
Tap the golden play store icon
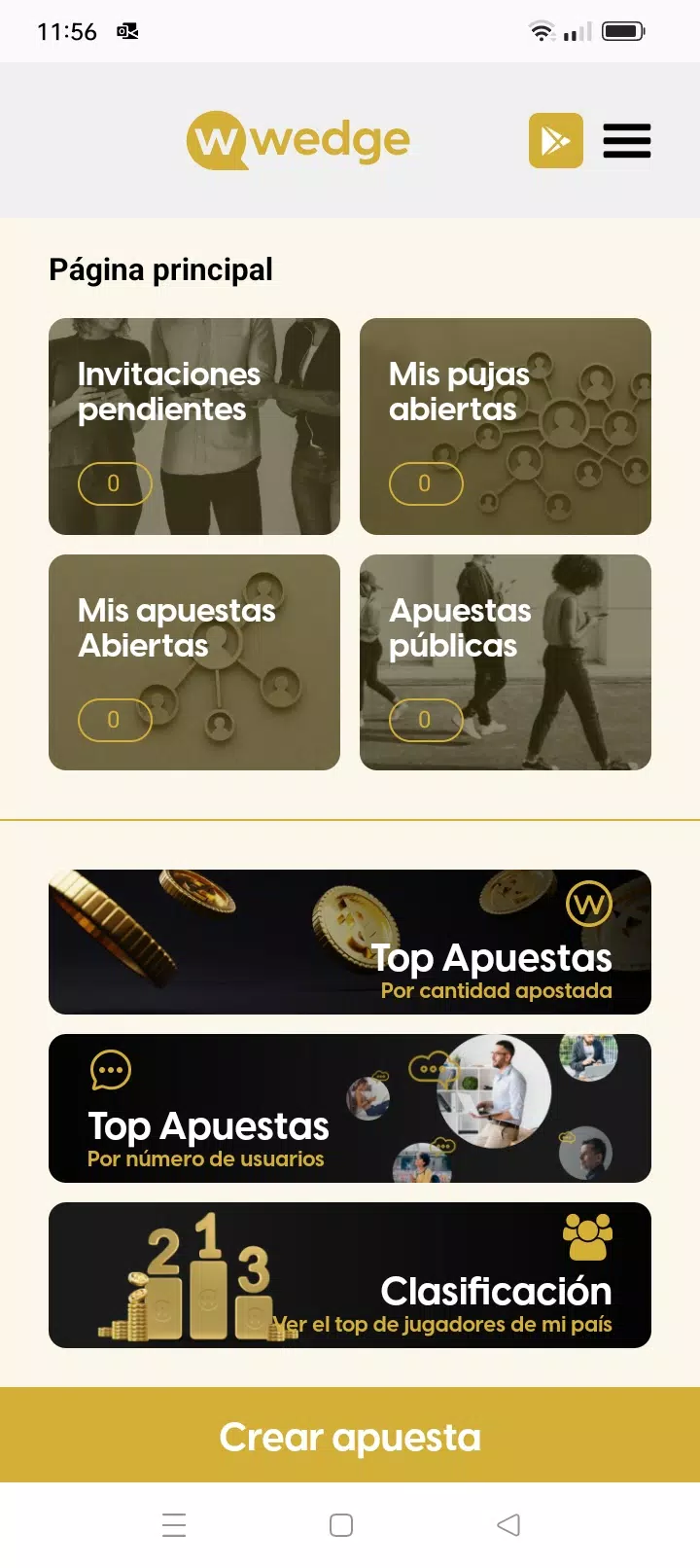click(556, 140)
